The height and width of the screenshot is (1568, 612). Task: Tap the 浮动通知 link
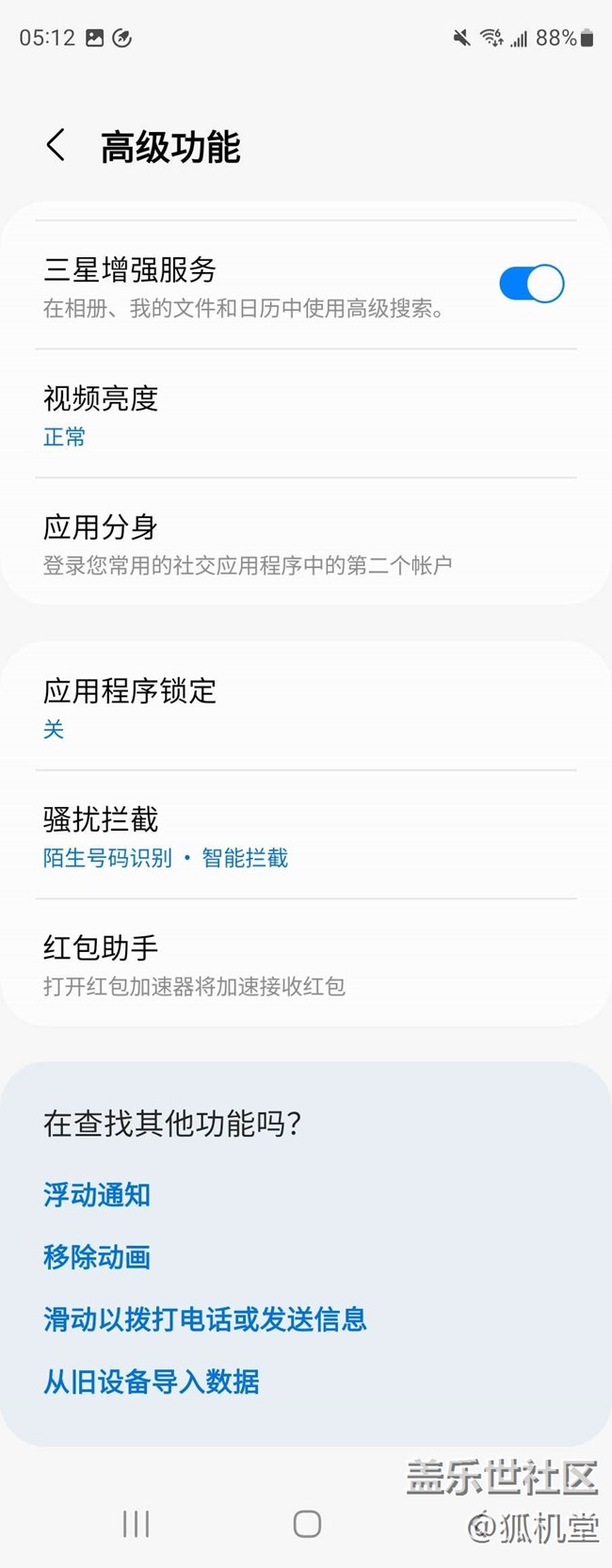(x=97, y=1195)
